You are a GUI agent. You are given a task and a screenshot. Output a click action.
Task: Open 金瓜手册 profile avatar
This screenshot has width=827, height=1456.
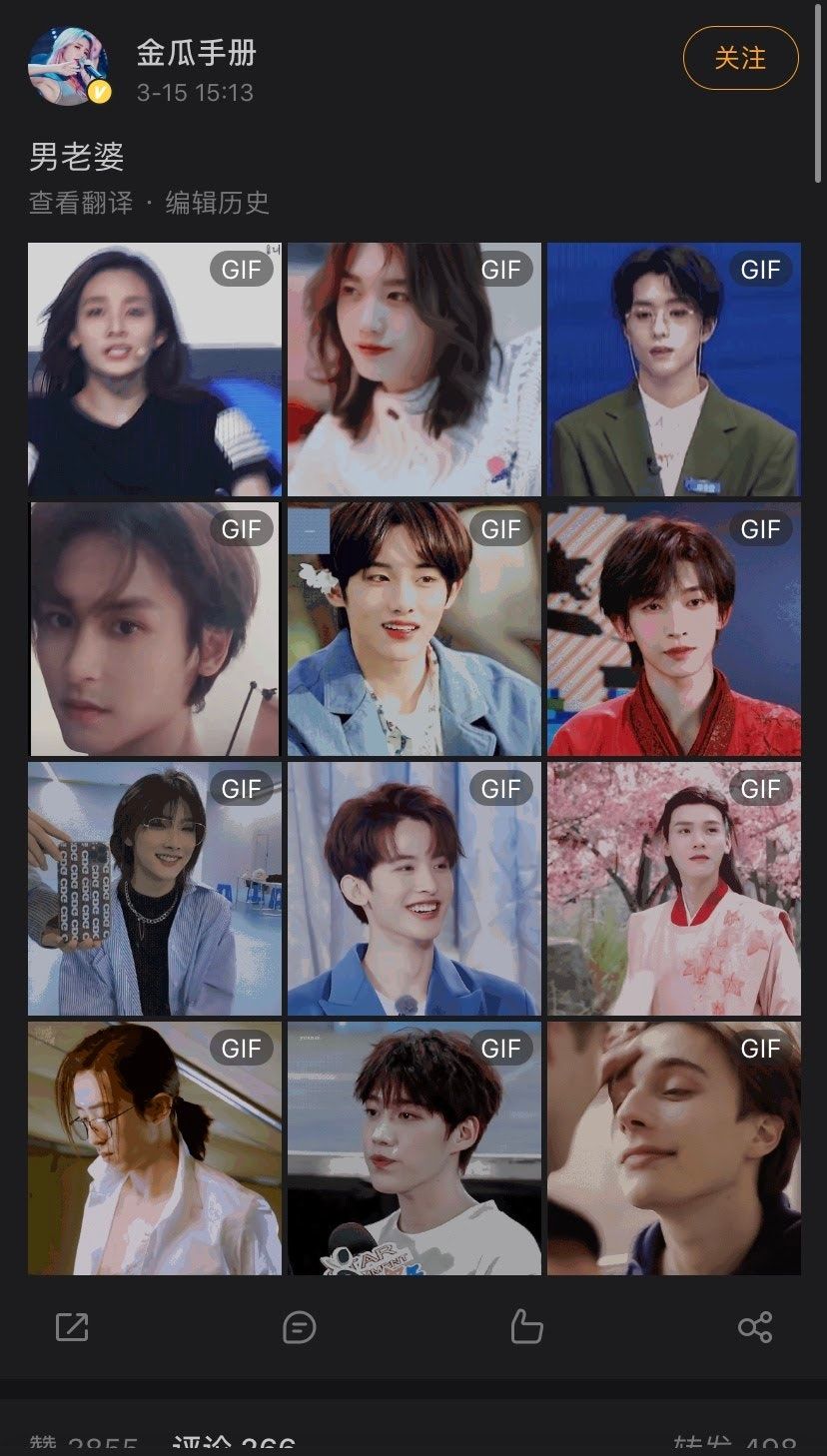click(x=69, y=66)
